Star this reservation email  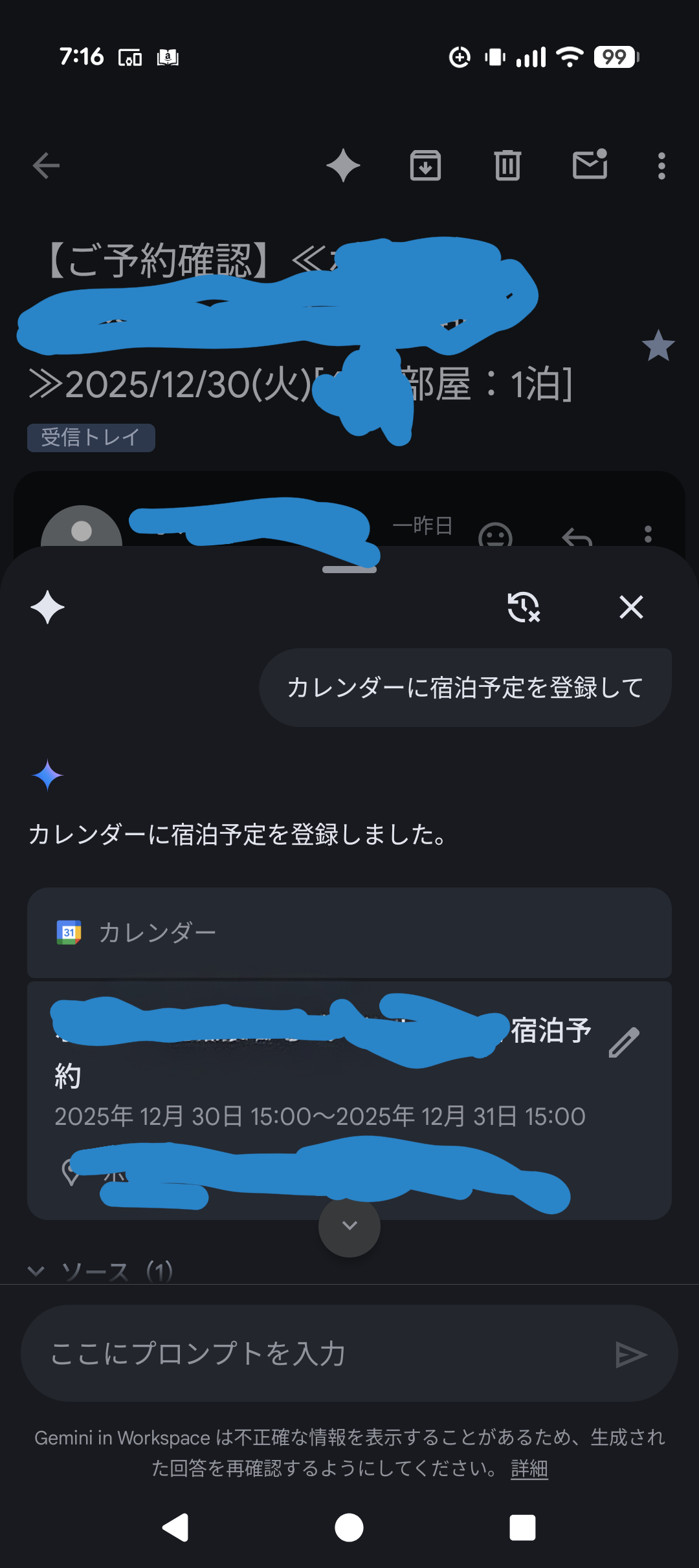pos(658,346)
